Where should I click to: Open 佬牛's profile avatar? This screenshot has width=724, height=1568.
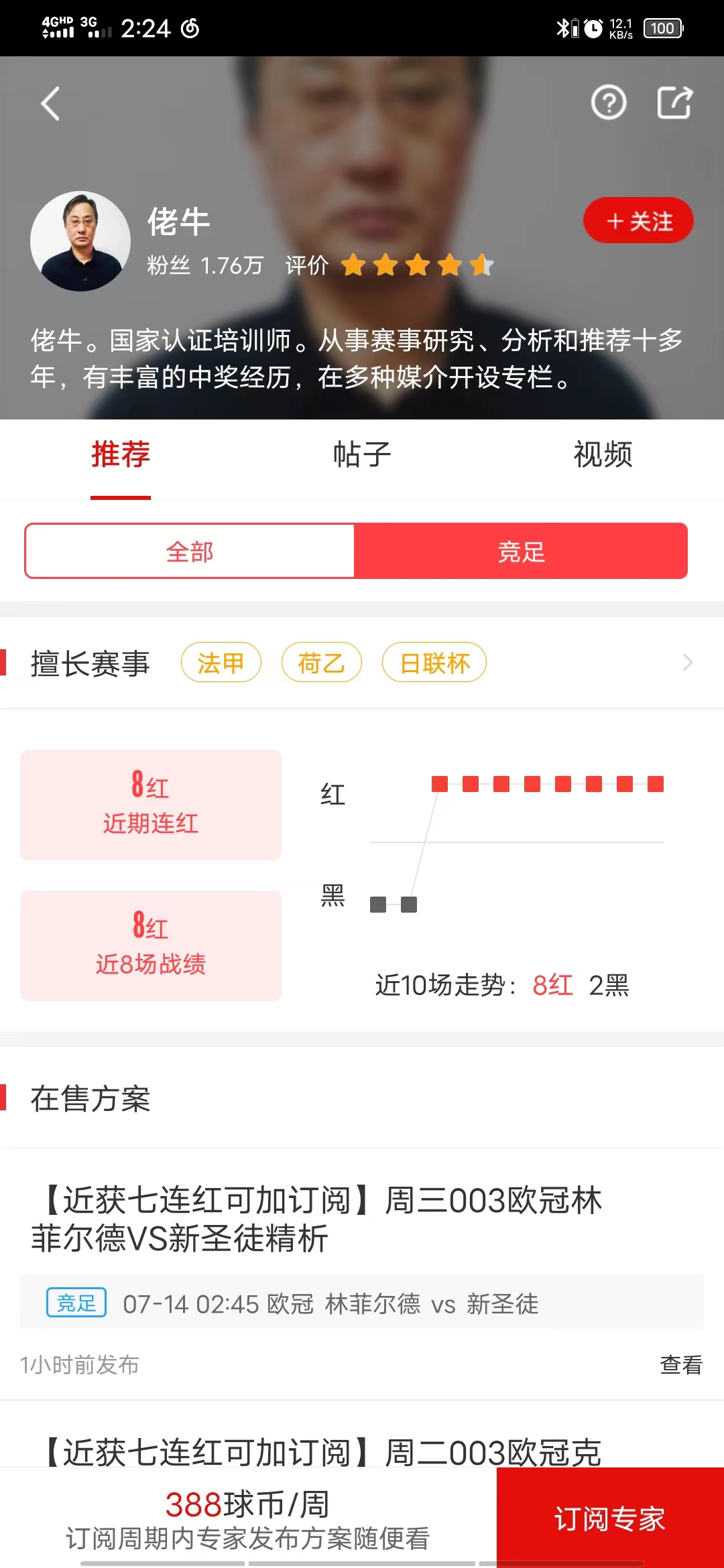tap(80, 241)
